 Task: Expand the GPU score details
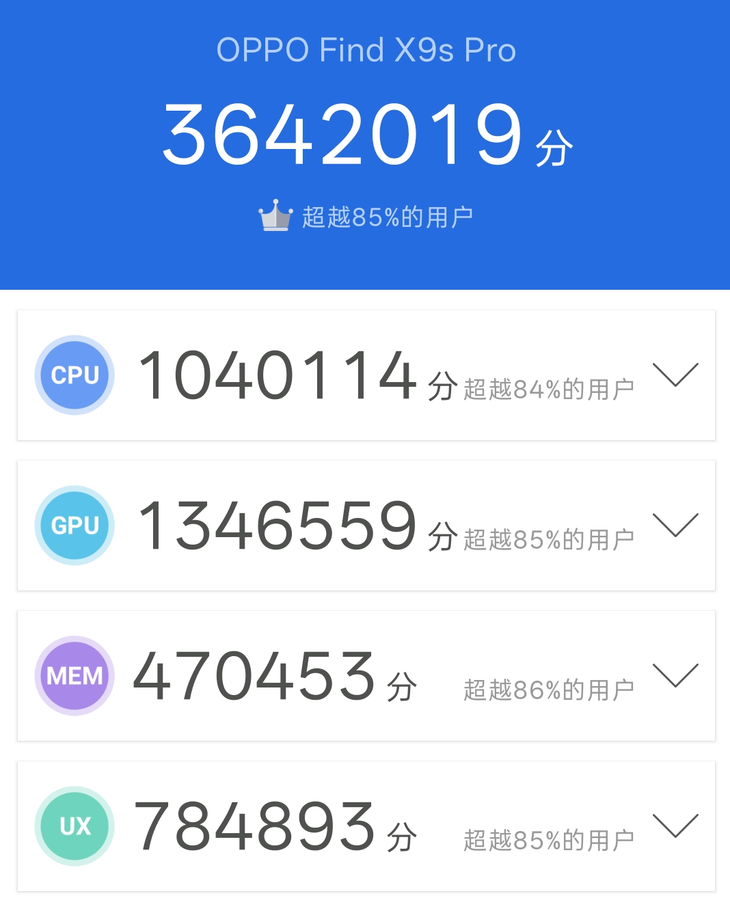(x=676, y=524)
